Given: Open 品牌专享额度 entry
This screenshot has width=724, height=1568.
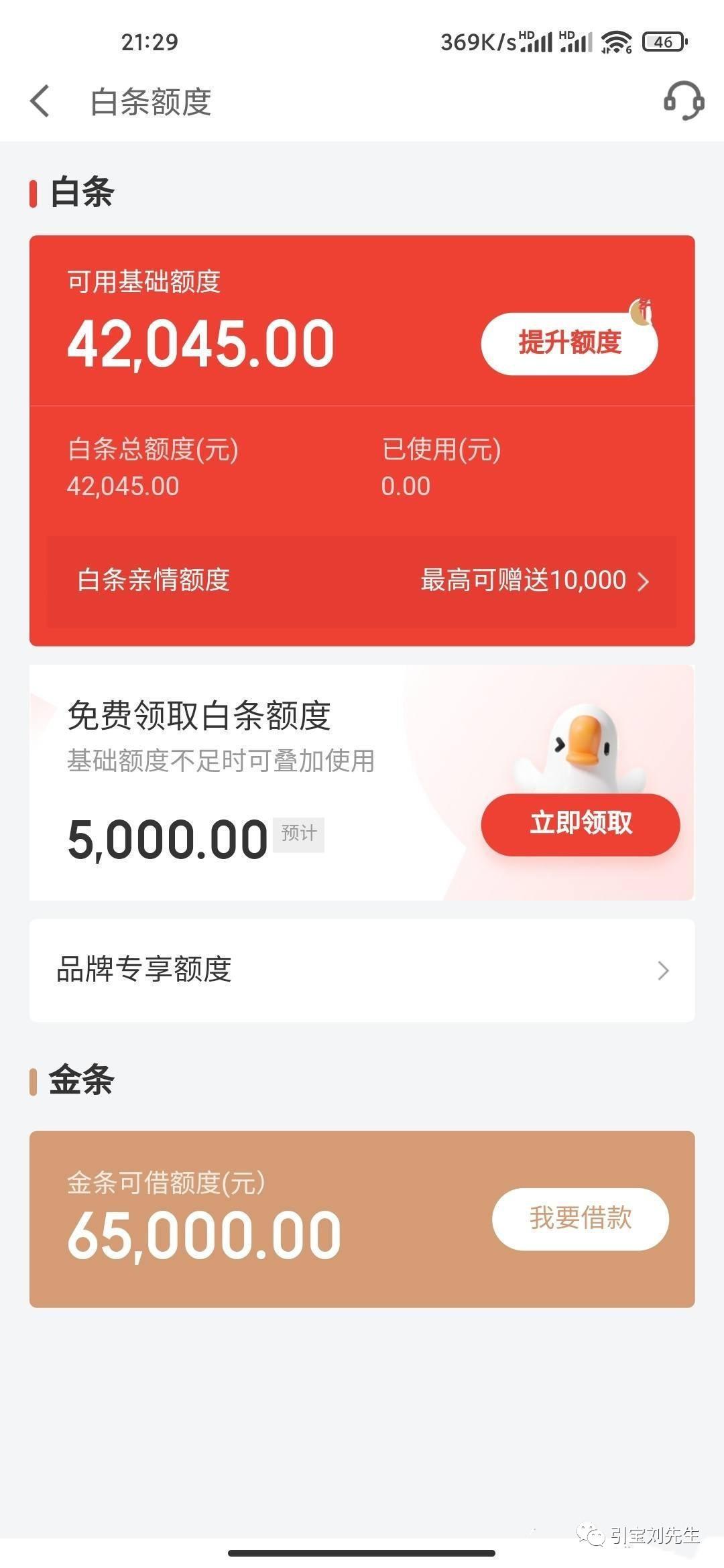Looking at the screenshot, I should click(x=362, y=970).
